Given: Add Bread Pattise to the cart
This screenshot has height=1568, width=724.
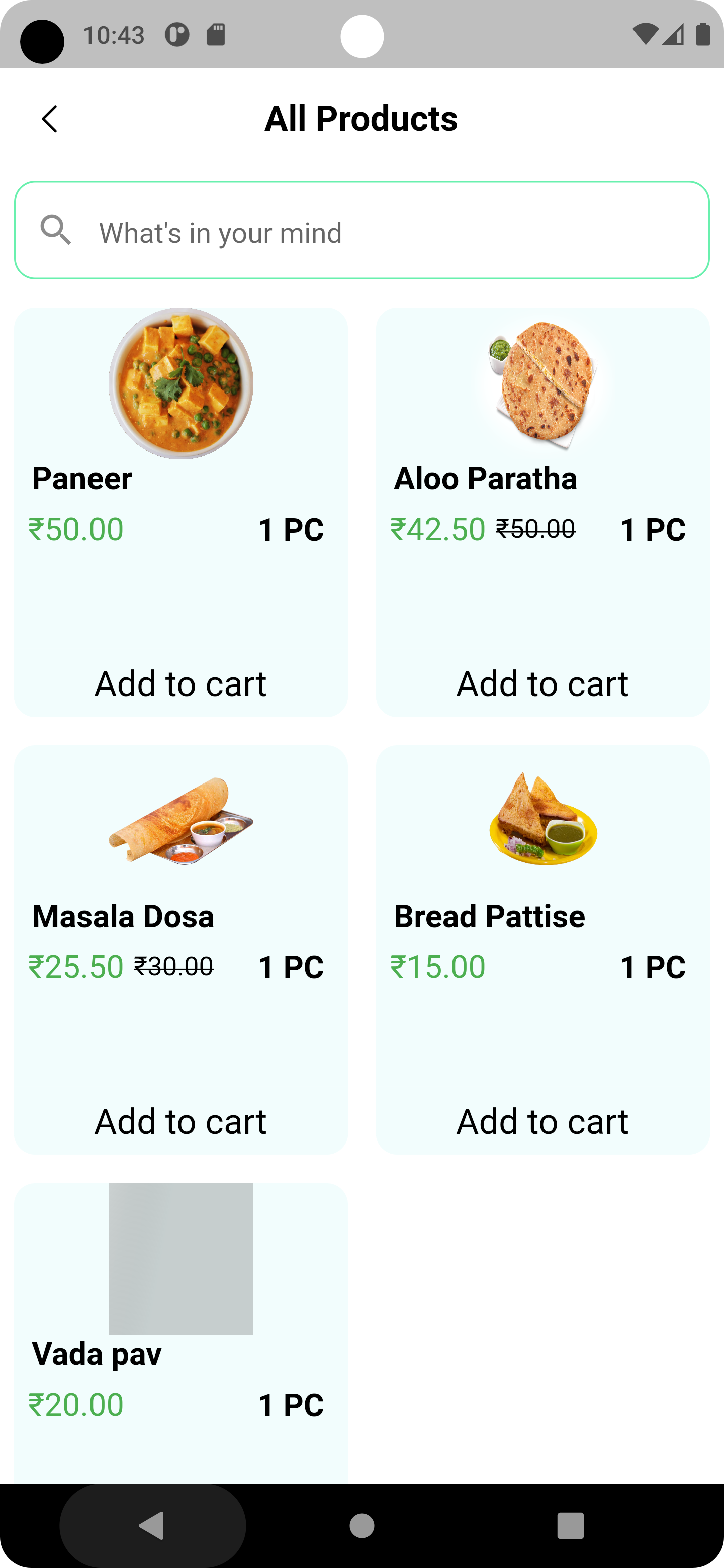Looking at the screenshot, I should pos(542,1121).
